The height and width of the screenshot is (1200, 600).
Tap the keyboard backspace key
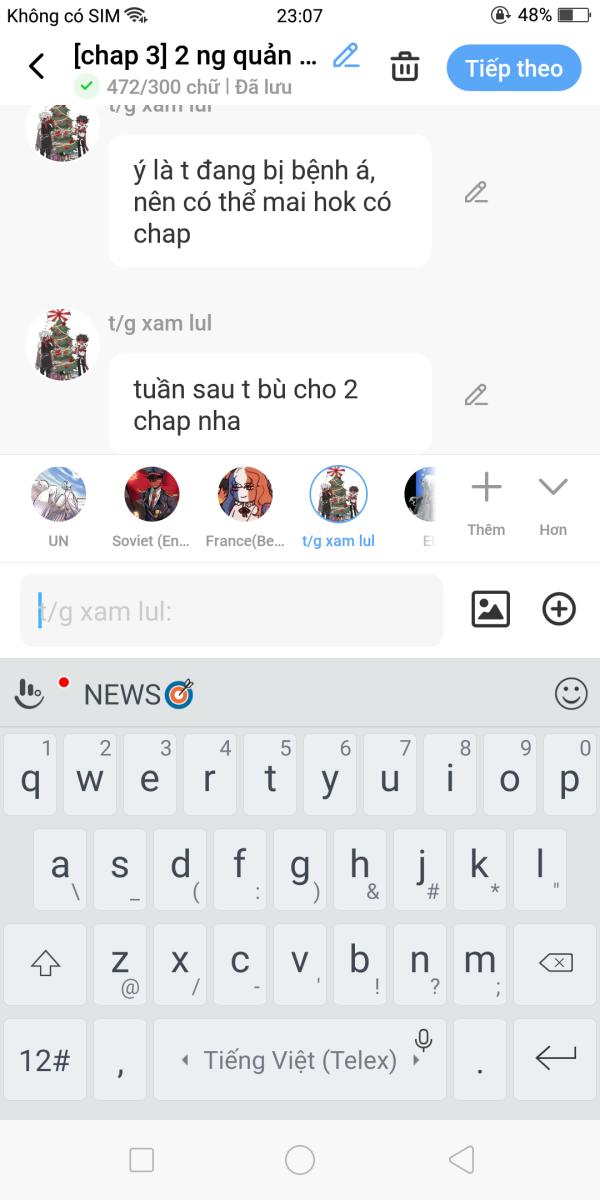555,963
